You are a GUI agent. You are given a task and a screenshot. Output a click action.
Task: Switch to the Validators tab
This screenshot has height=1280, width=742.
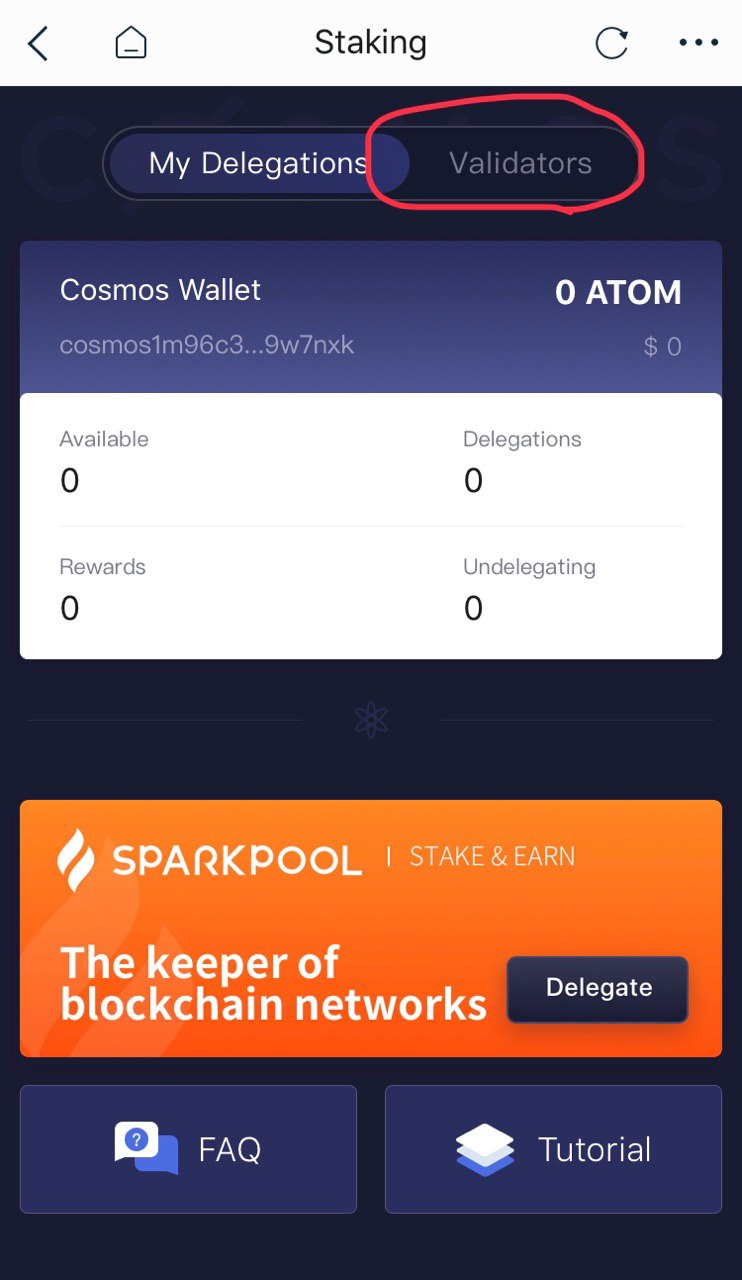520,163
